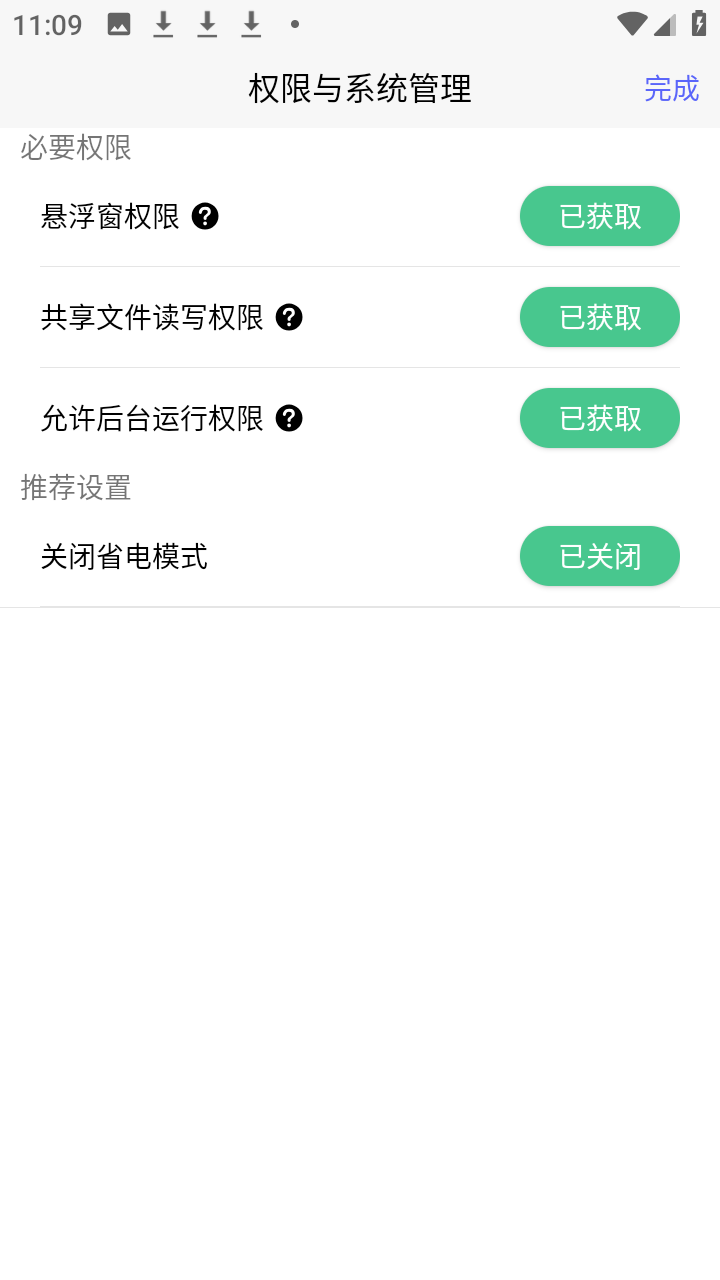Tap 已获取 button for 共享文件读写权限
The image size is (720, 1280).
600,317
